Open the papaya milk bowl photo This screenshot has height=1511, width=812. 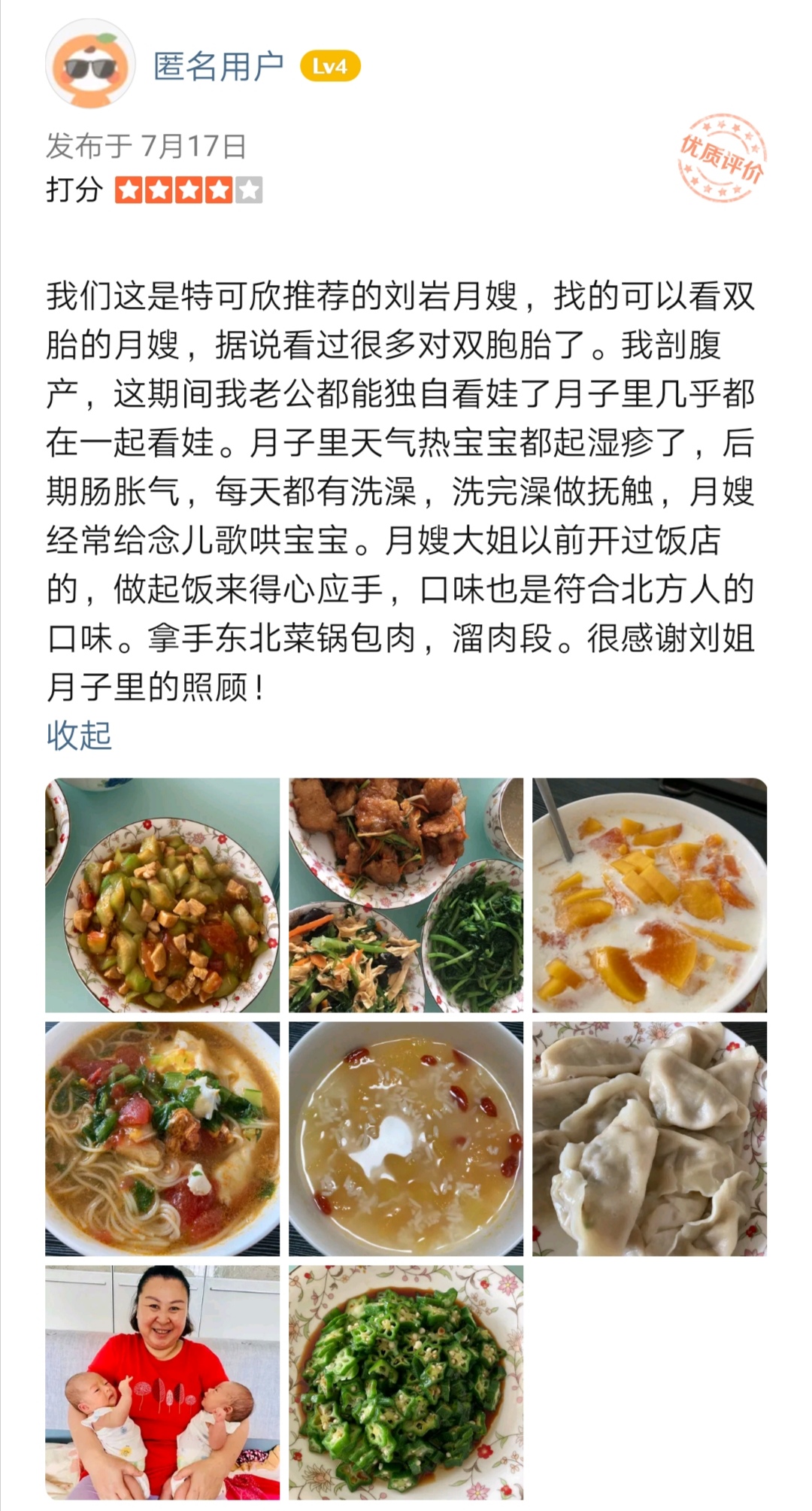tap(650, 895)
